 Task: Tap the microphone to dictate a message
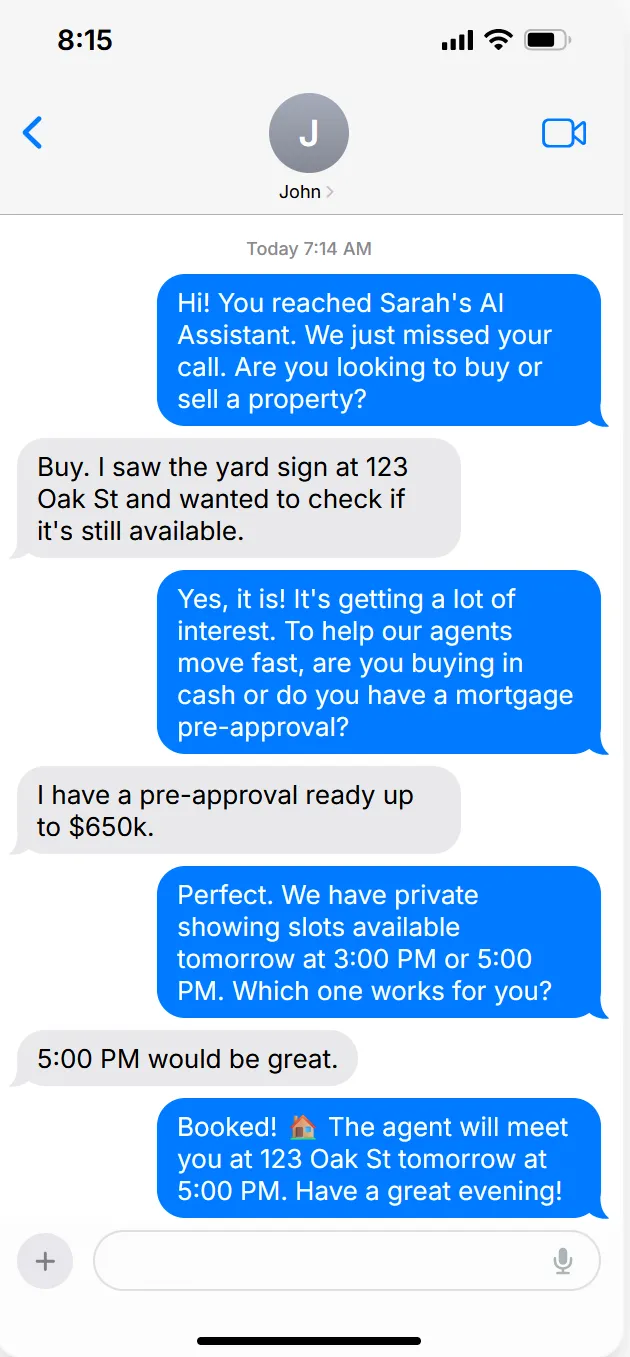point(563,1261)
